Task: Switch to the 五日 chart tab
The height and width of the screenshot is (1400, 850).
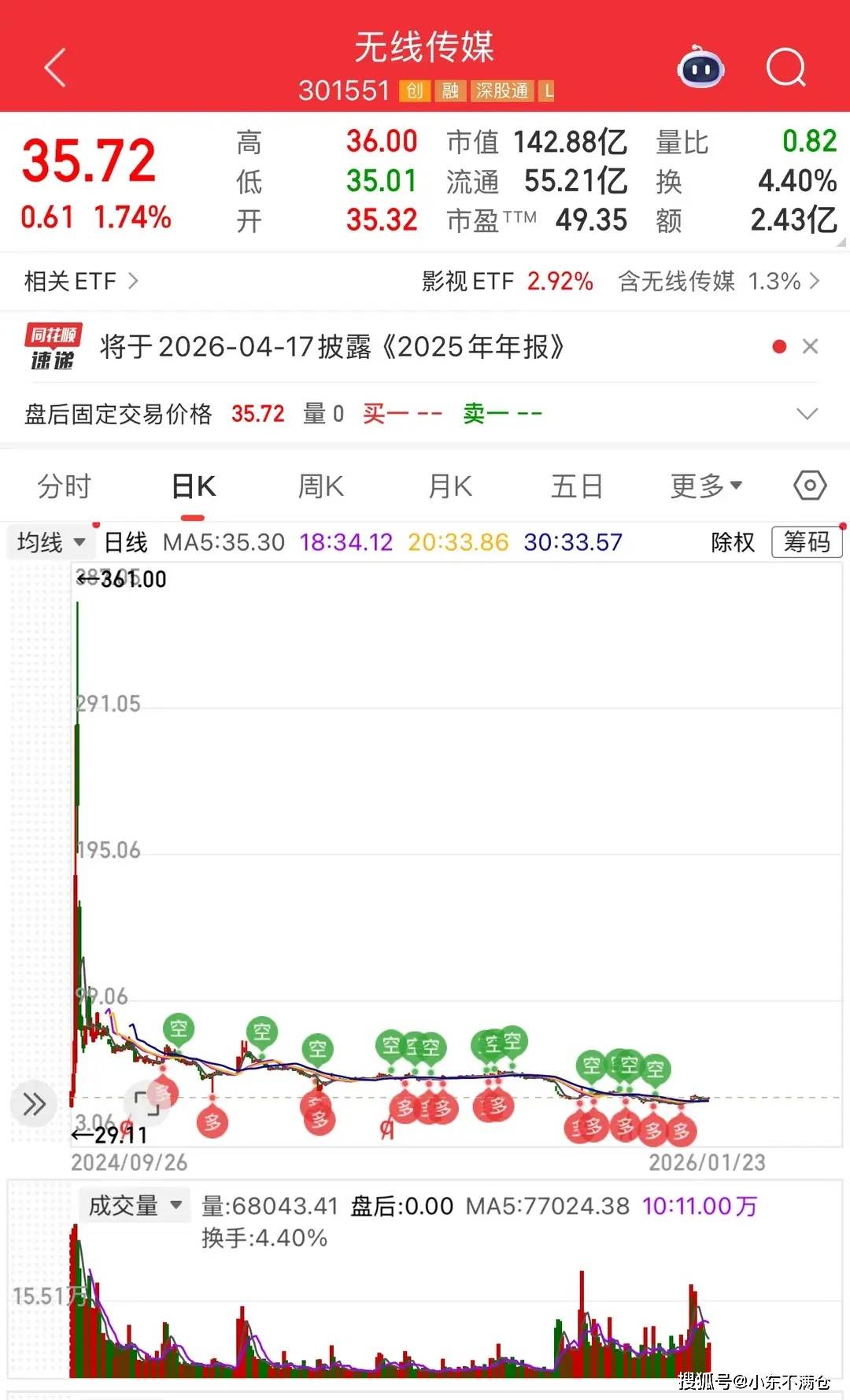Action: coord(576,486)
